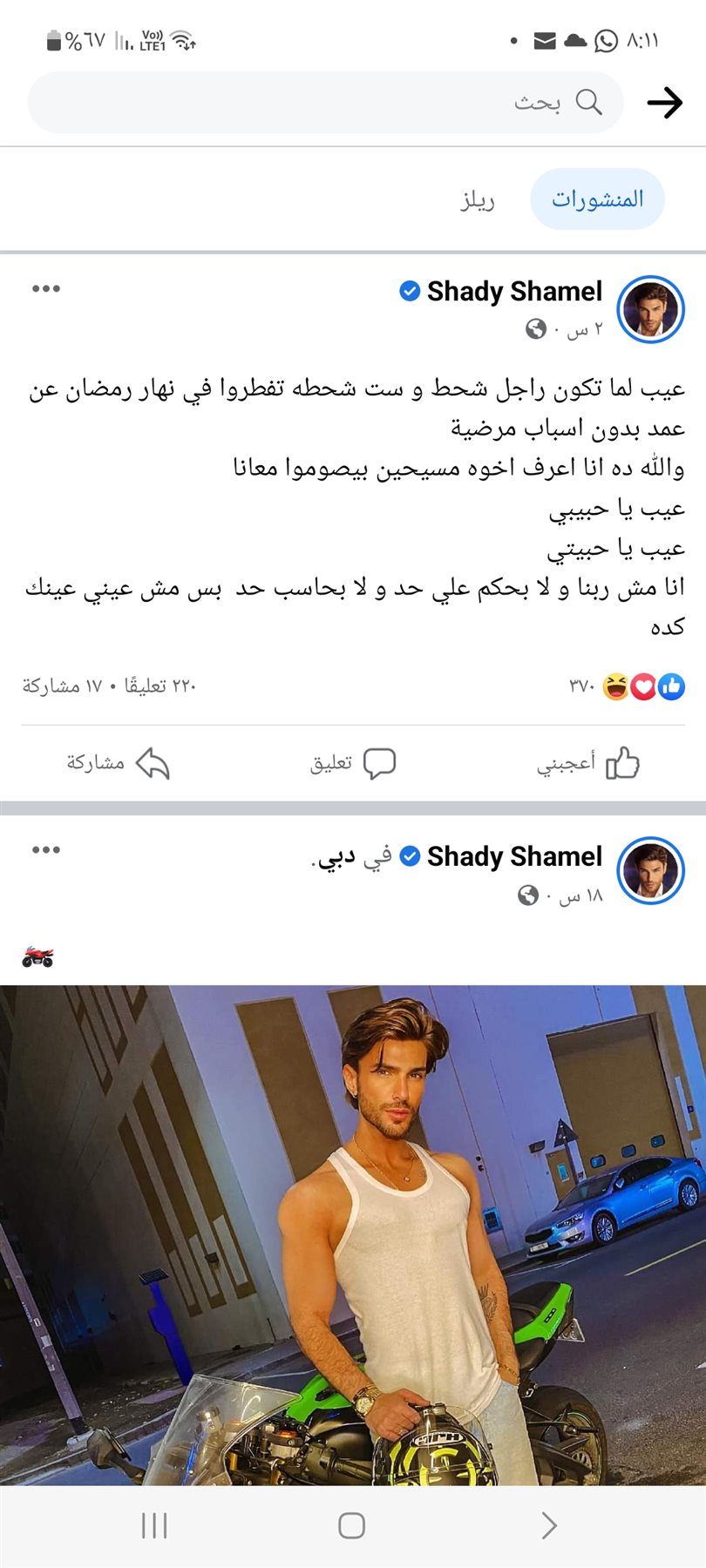Open options menu on the Ramadan text post
Viewport: 706px width, 1568px height.
pos(45,289)
